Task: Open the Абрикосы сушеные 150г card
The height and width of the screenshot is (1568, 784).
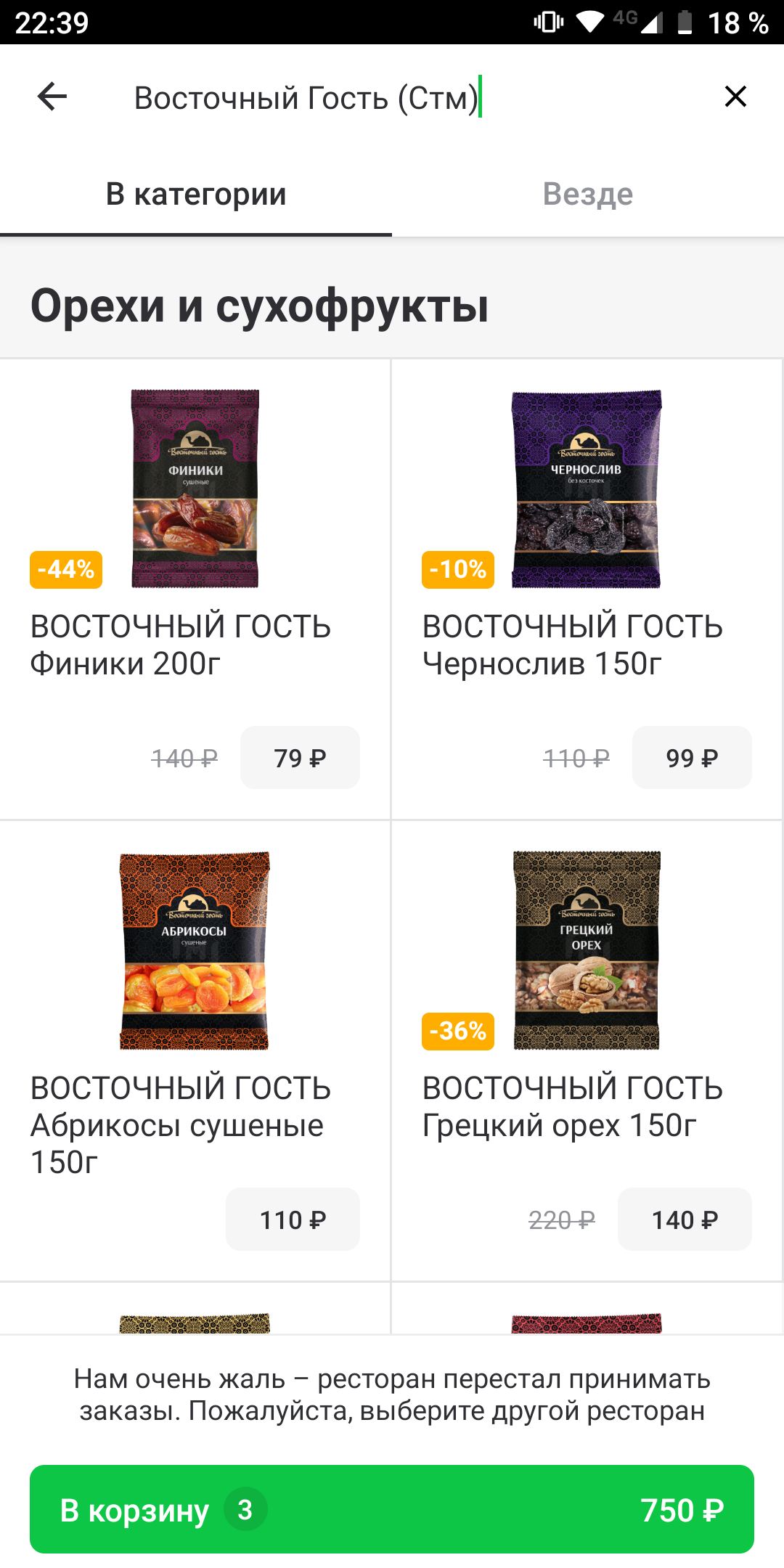Action: (195, 1051)
